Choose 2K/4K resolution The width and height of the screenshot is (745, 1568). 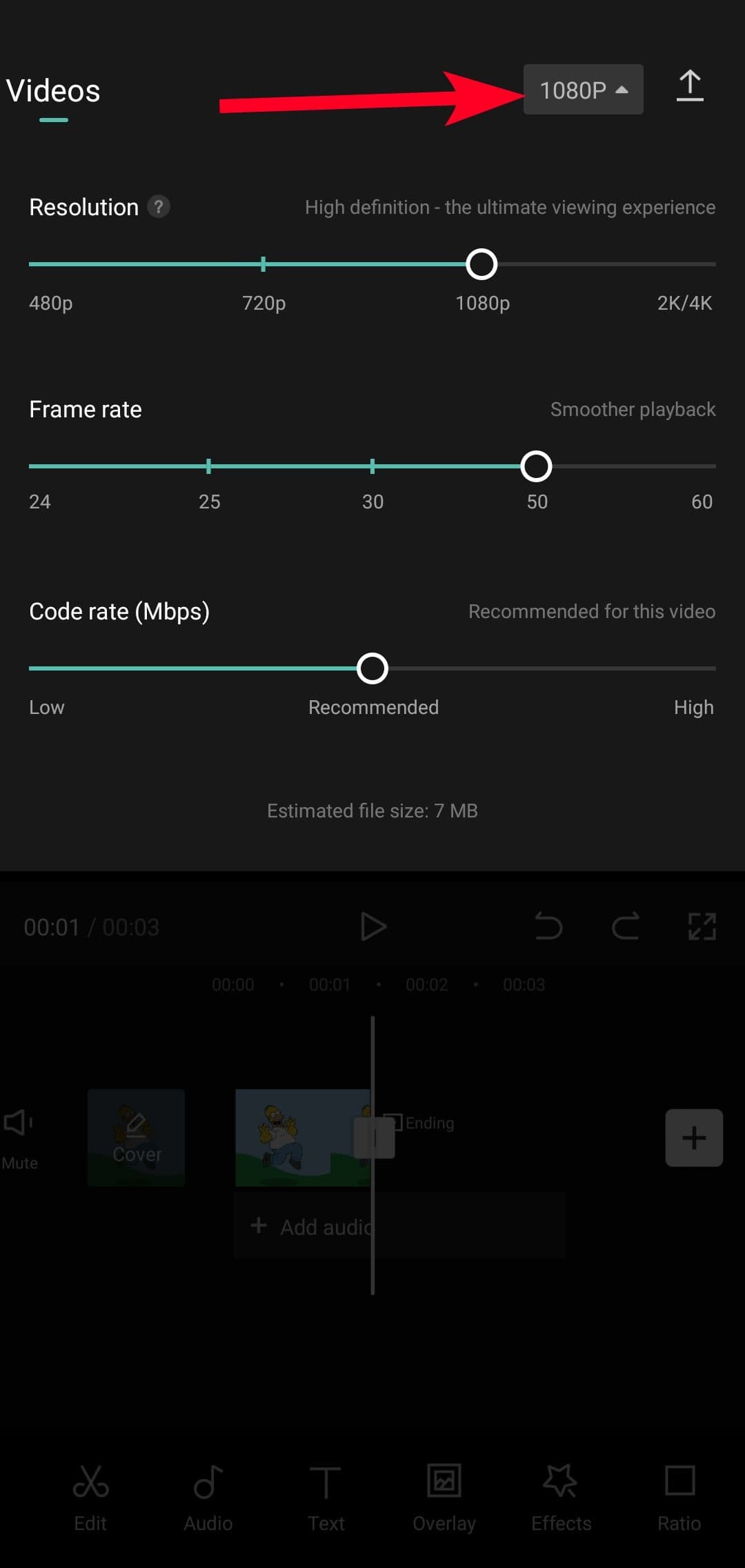[x=713, y=264]
